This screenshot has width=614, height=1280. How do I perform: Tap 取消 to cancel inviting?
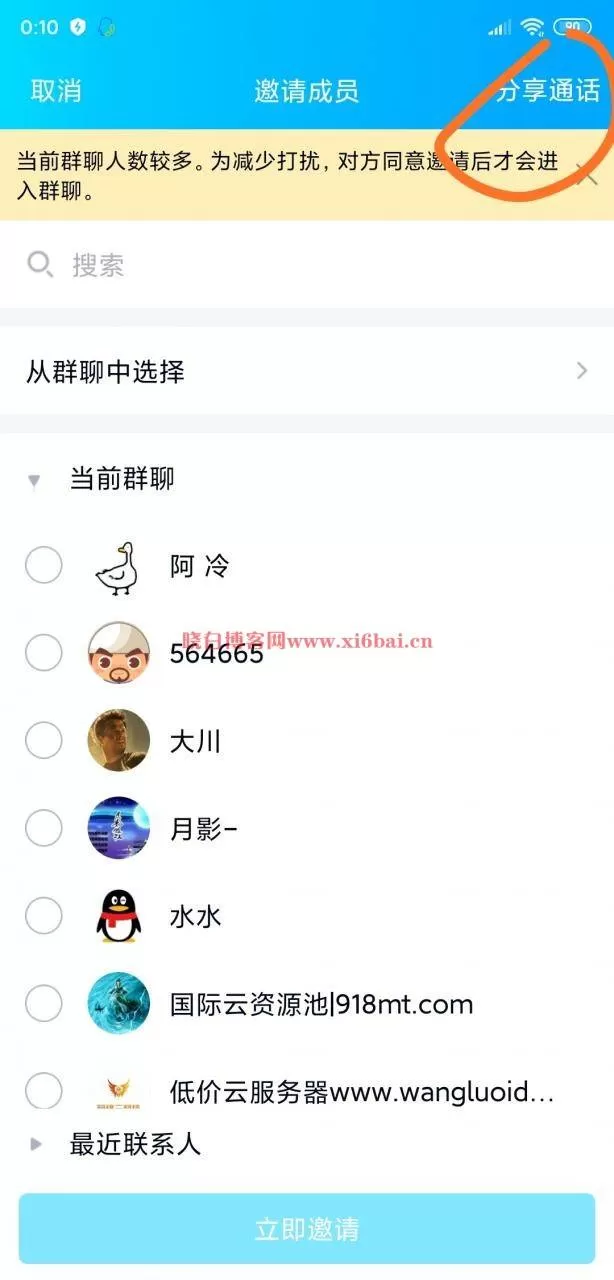point(56,91)
